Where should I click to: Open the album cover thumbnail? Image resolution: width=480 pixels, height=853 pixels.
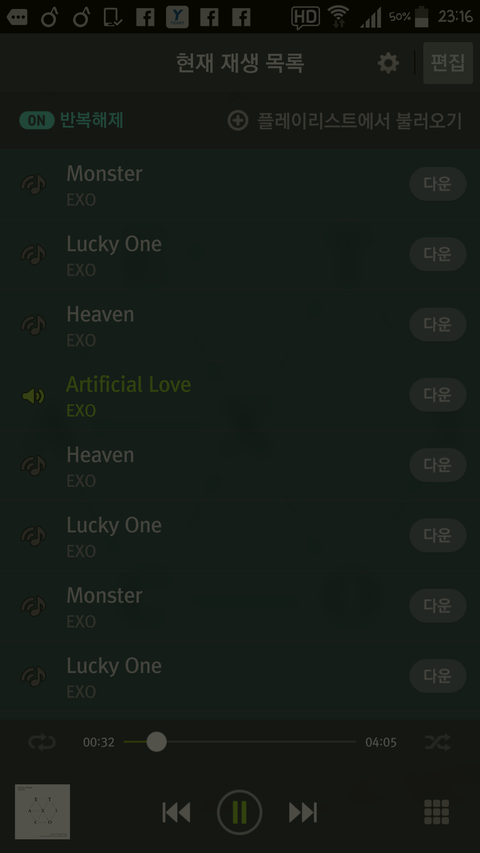[42, 812]
